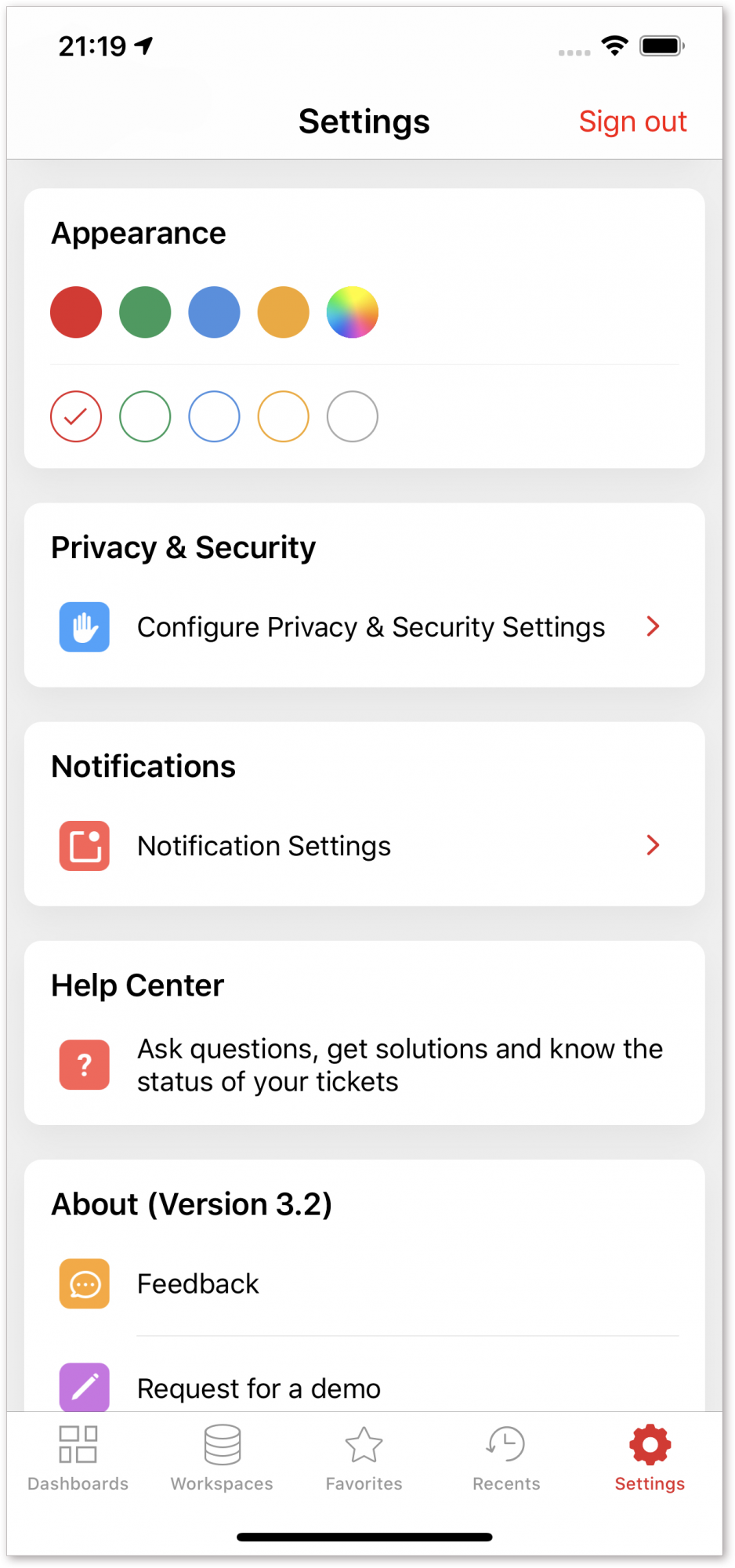This screenshot has width=735, height=1568.
Task: Pick the solid blue theme color
Action: pos(214,312)
